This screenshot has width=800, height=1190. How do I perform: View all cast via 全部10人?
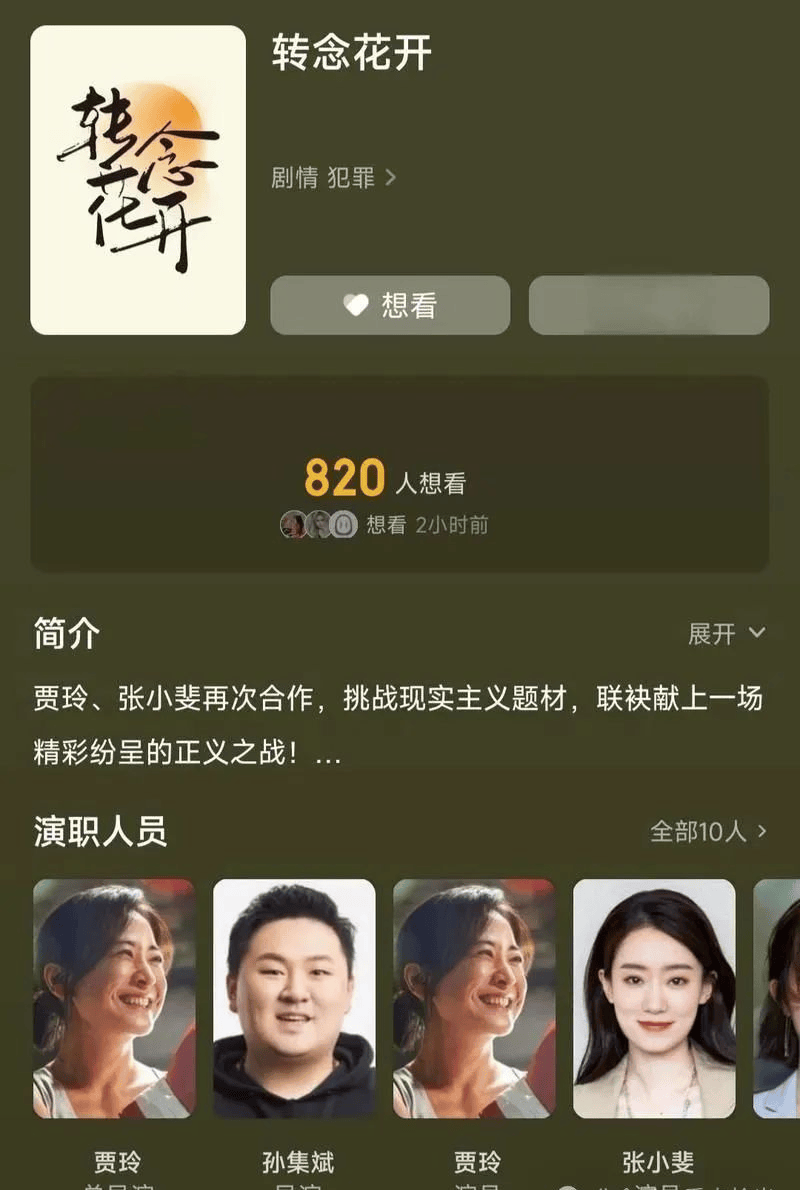click(708, 831)
